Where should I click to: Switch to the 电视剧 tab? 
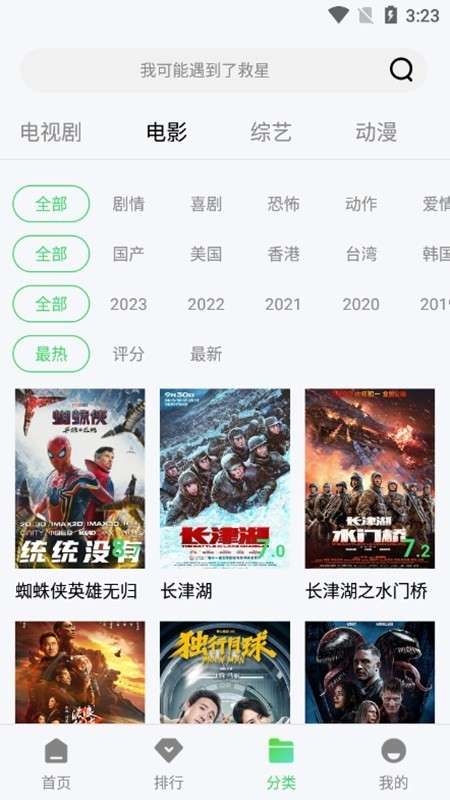click(x=51, y=132)
